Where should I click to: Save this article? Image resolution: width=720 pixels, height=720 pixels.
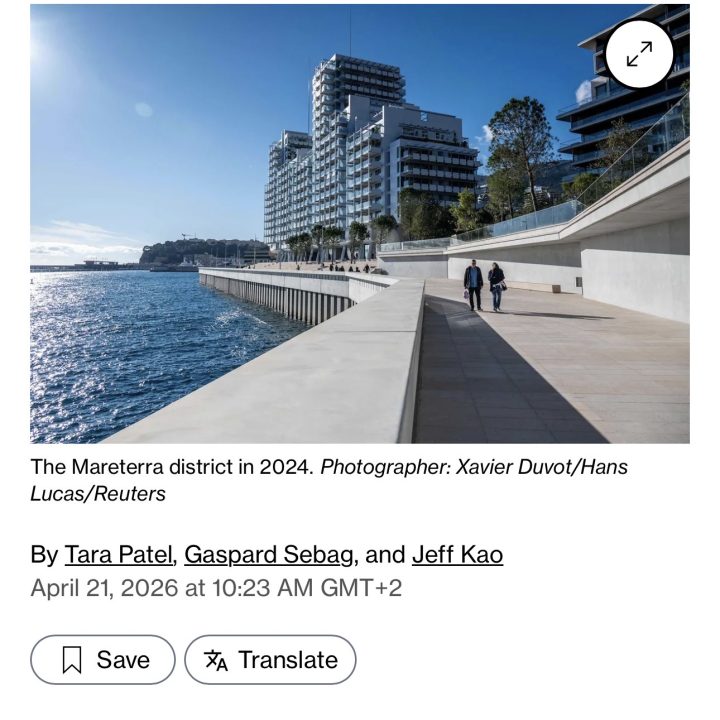(103, 660)
